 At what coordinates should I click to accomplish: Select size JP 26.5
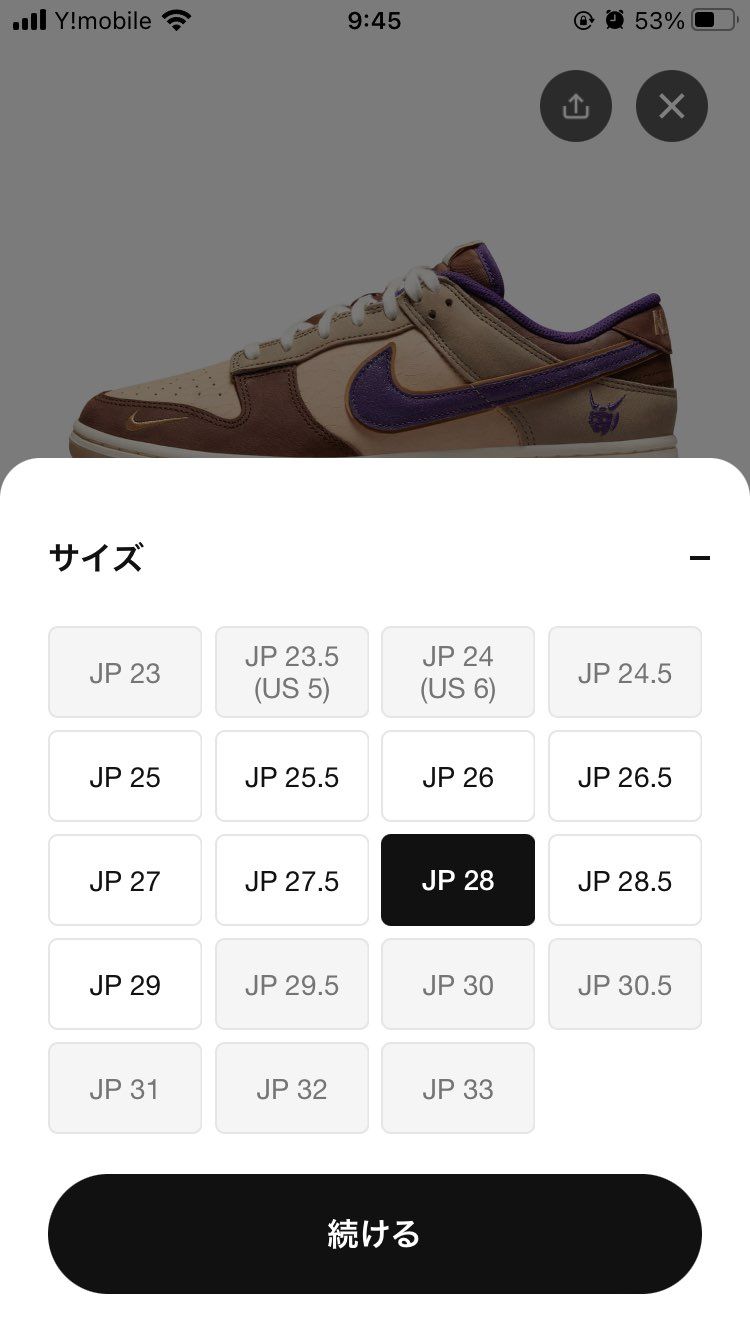pyautogui.click(x=624, y=776)
